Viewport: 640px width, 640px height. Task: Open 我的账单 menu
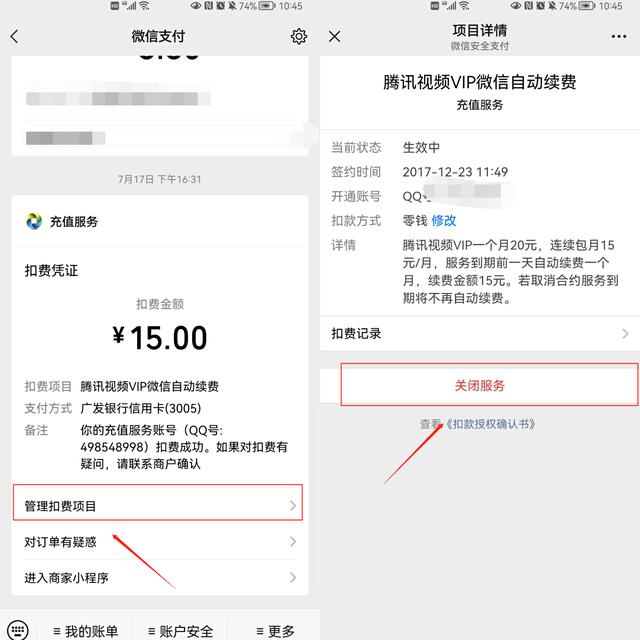pos(85,630)
